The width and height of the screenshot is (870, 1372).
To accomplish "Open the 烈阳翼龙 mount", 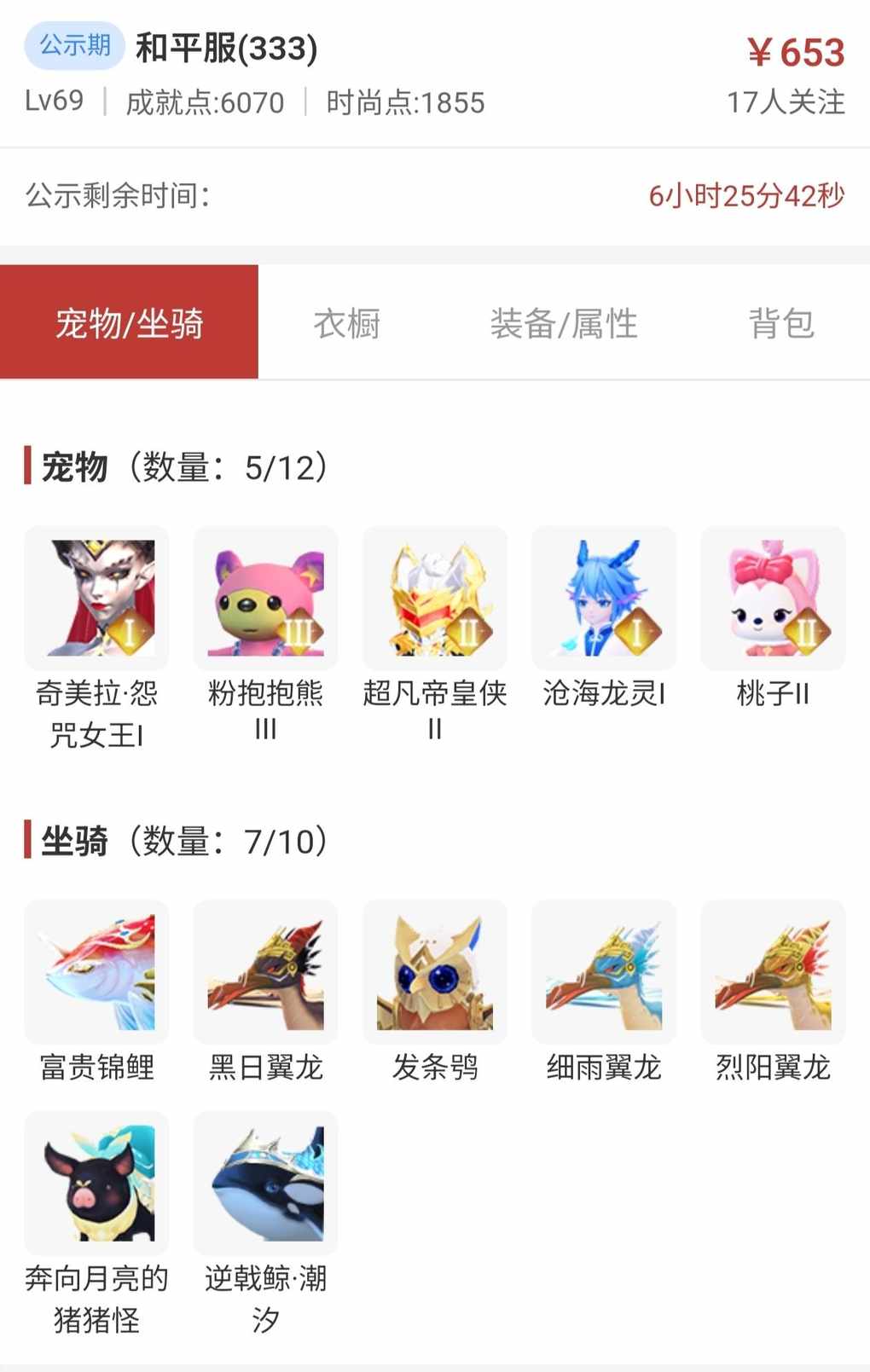I will pos(772,972).
